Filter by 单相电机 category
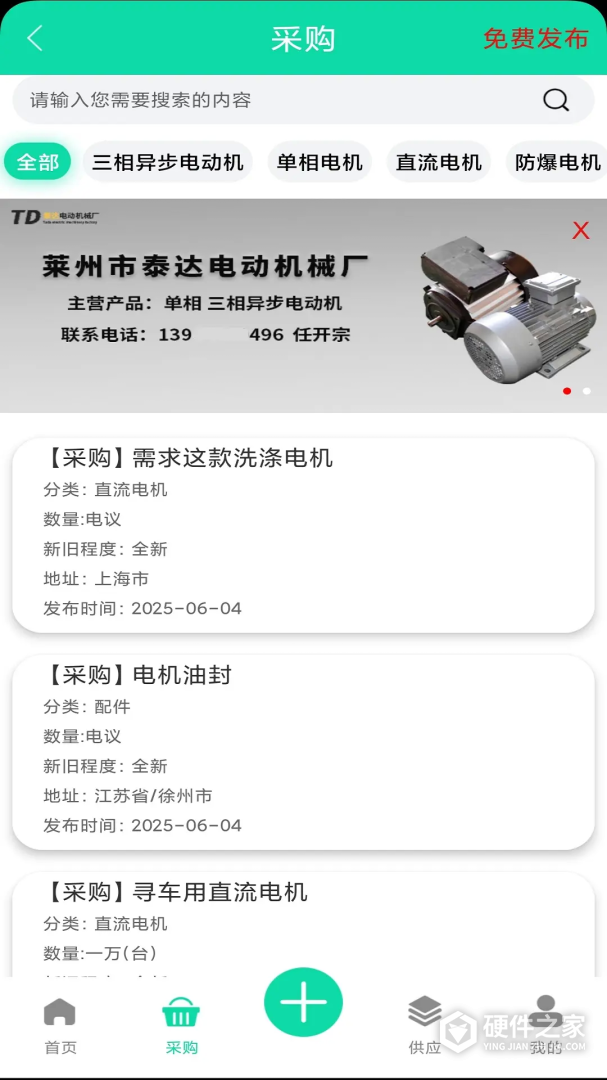 (x=319, y=162)
